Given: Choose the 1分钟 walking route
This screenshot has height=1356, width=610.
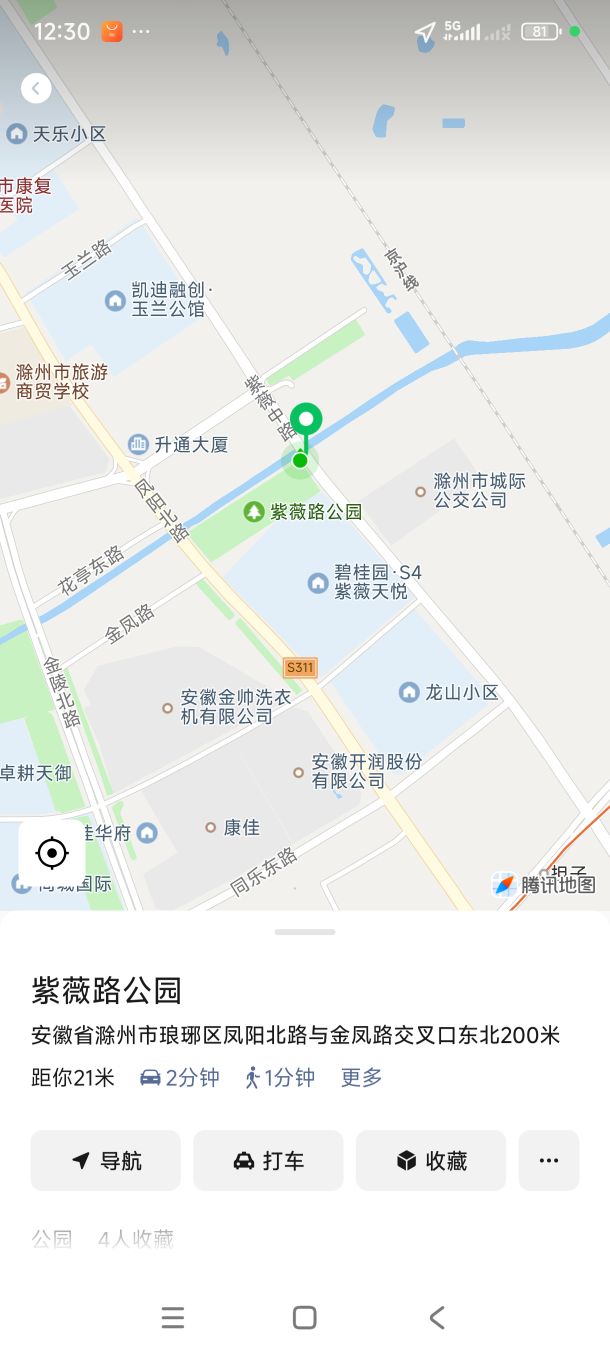Looking at the screenshot, I should click(x=280, y=1077).
